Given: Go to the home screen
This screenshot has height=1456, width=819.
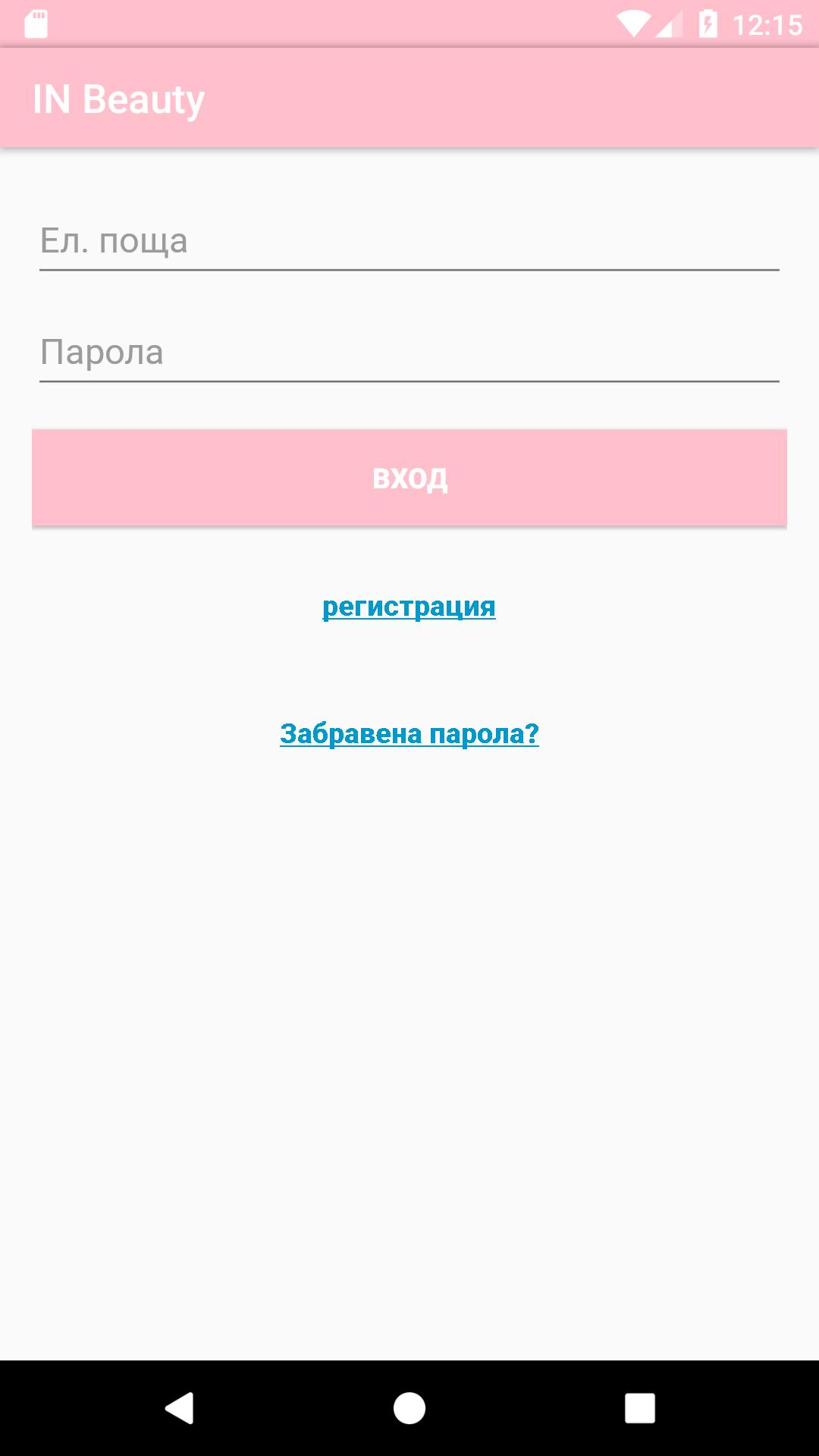Looking at the screenshot, I should click(x=409, y=1408).
